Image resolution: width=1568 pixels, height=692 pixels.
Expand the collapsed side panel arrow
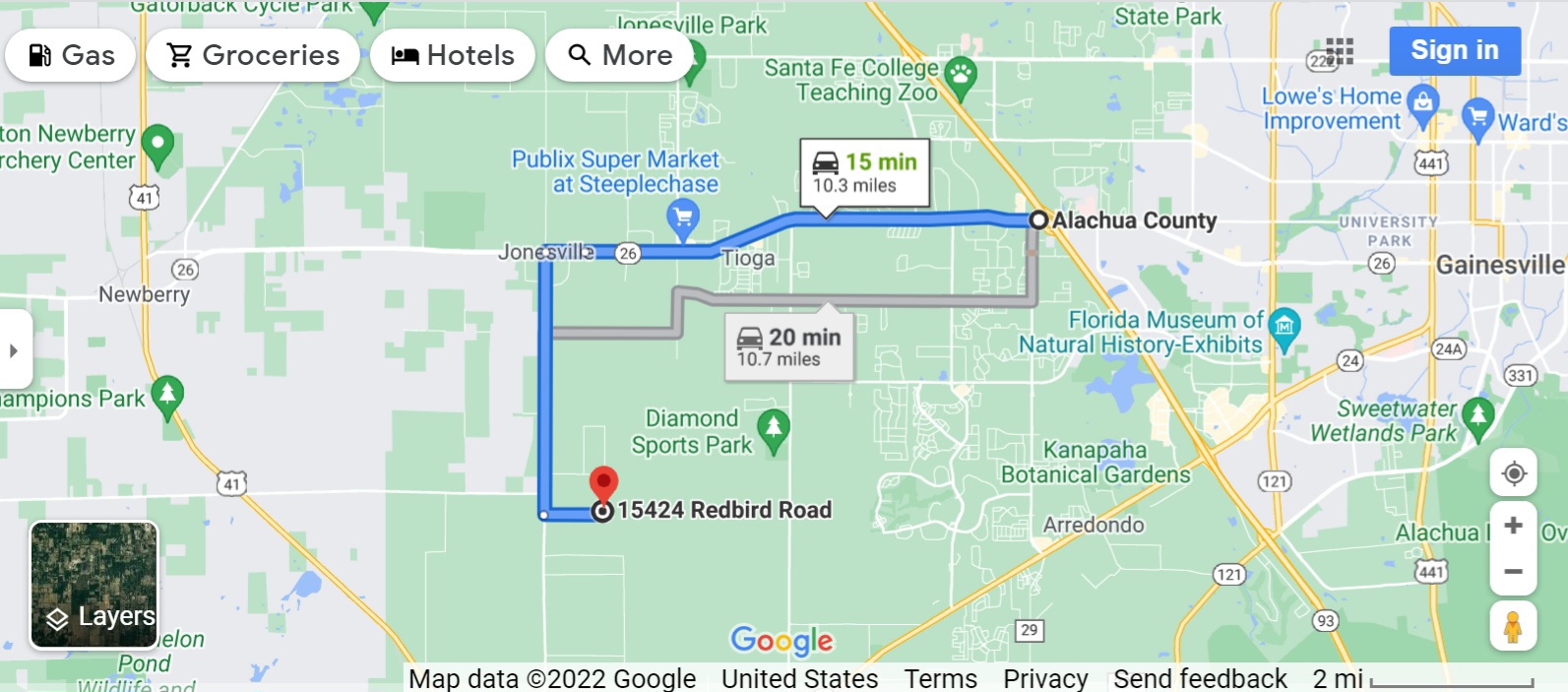coord(14,350)
